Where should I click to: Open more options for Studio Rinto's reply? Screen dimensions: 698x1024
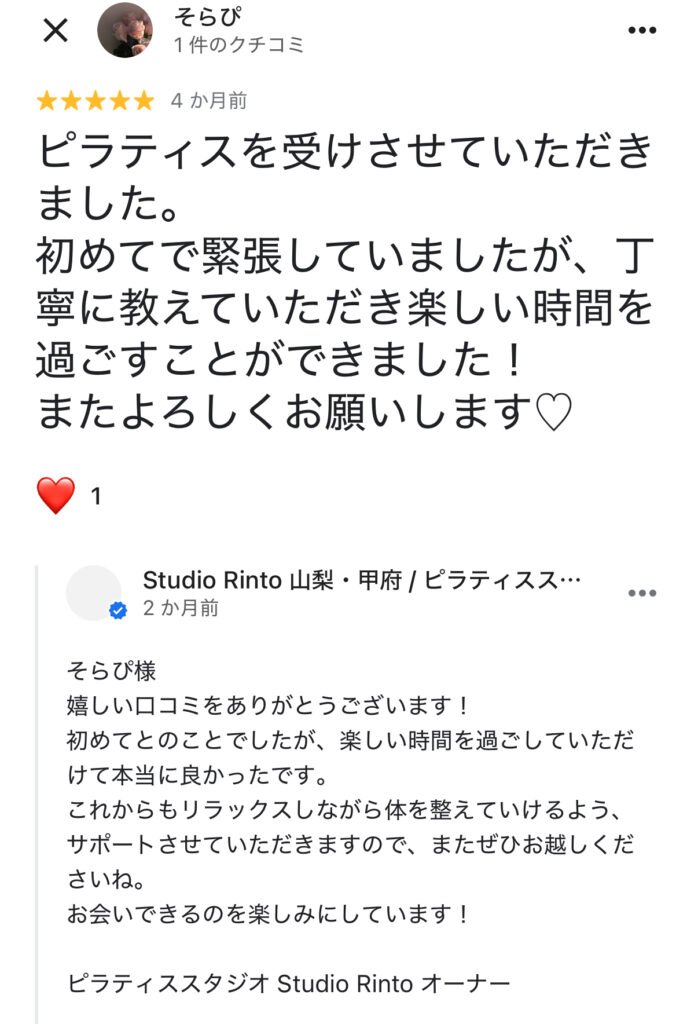[641, 594]
